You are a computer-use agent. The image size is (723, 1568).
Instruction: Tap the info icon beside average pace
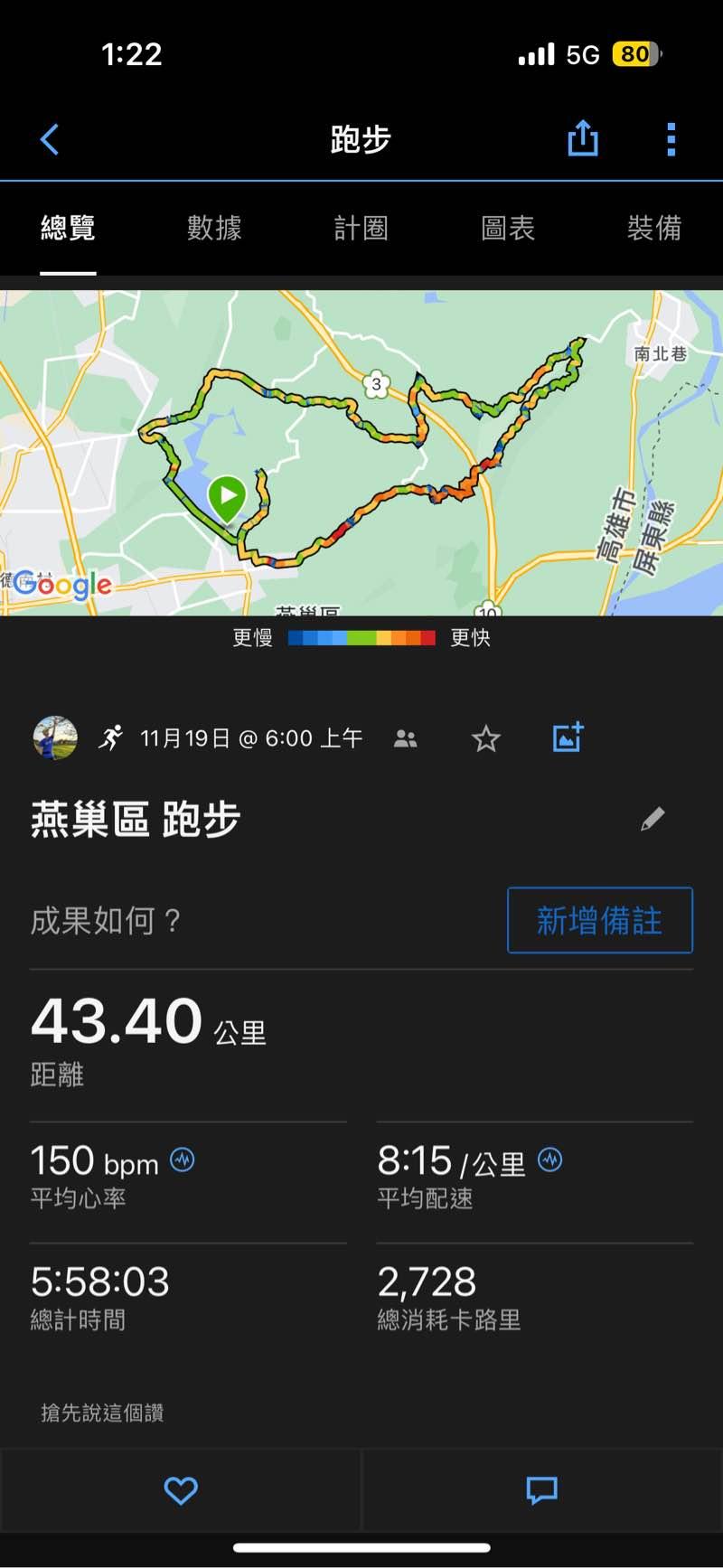click(549, 1160)
